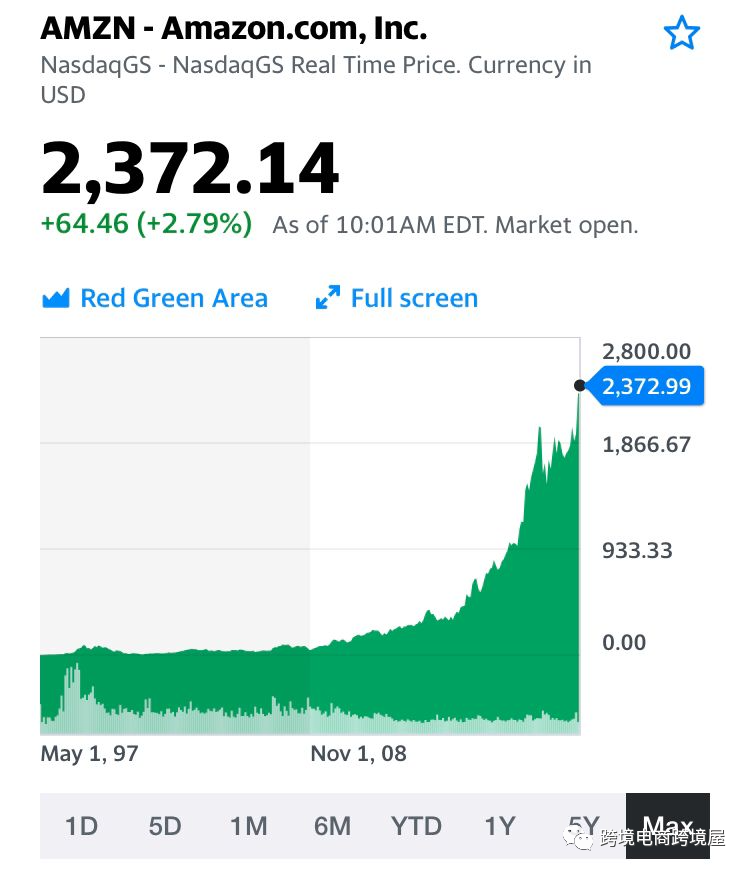Open the Red Green Area chart type
Image resolution: width=750 pixels, height=872 pixels.
155,298
